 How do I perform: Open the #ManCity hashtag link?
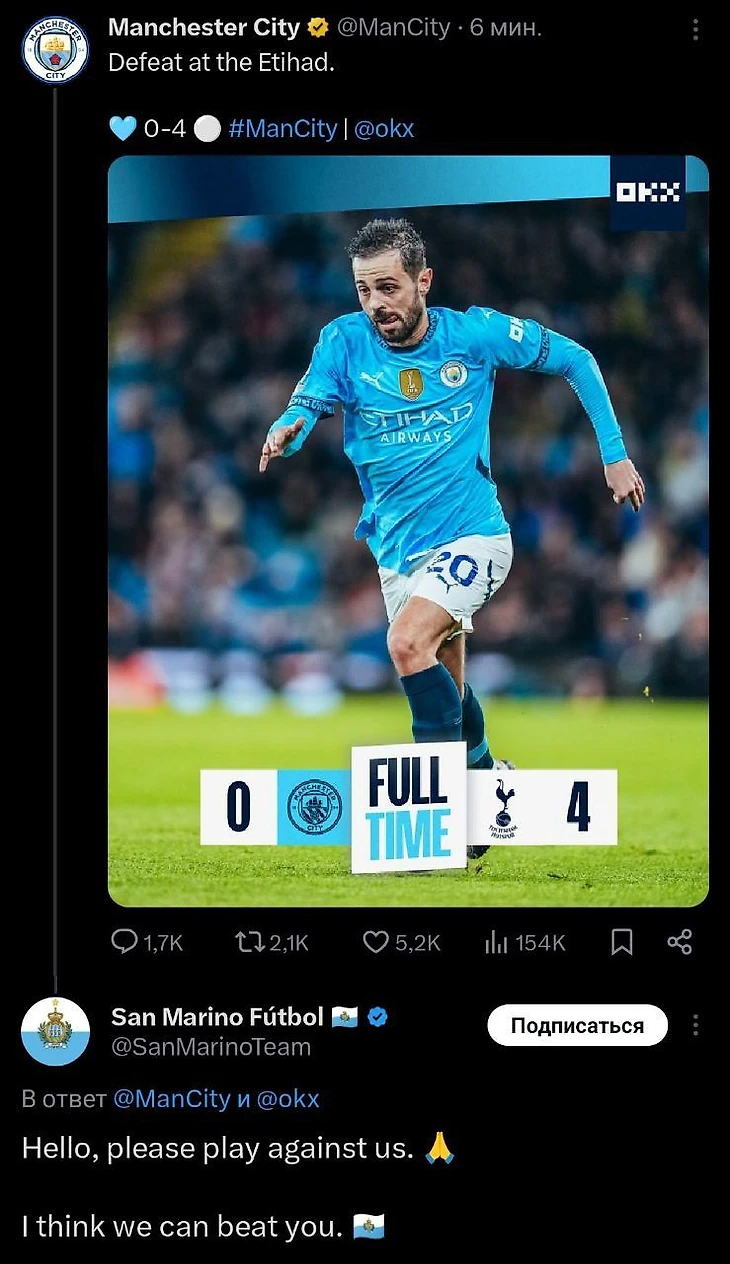pos(283,128)
